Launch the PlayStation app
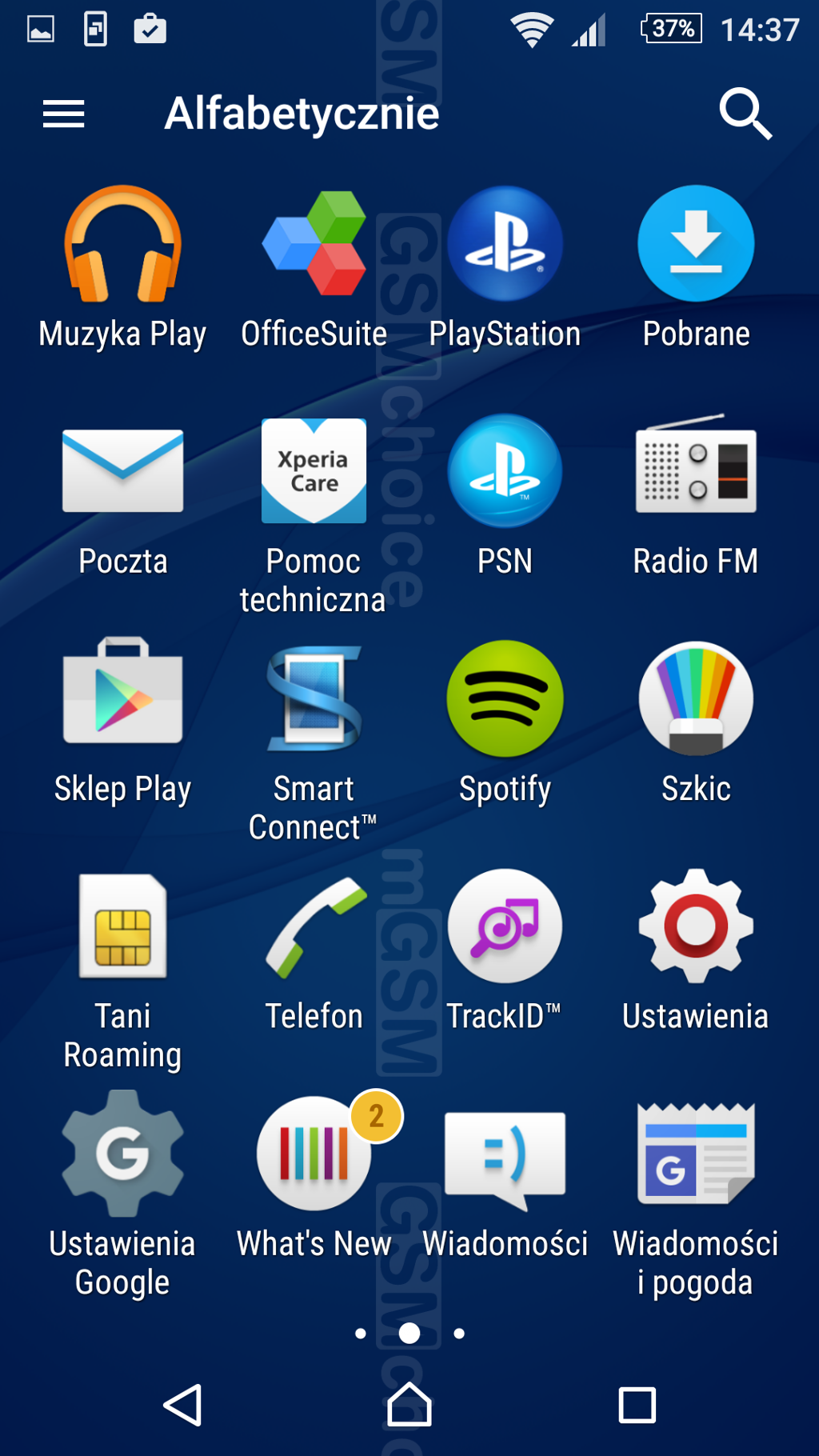 click(505, 245)
